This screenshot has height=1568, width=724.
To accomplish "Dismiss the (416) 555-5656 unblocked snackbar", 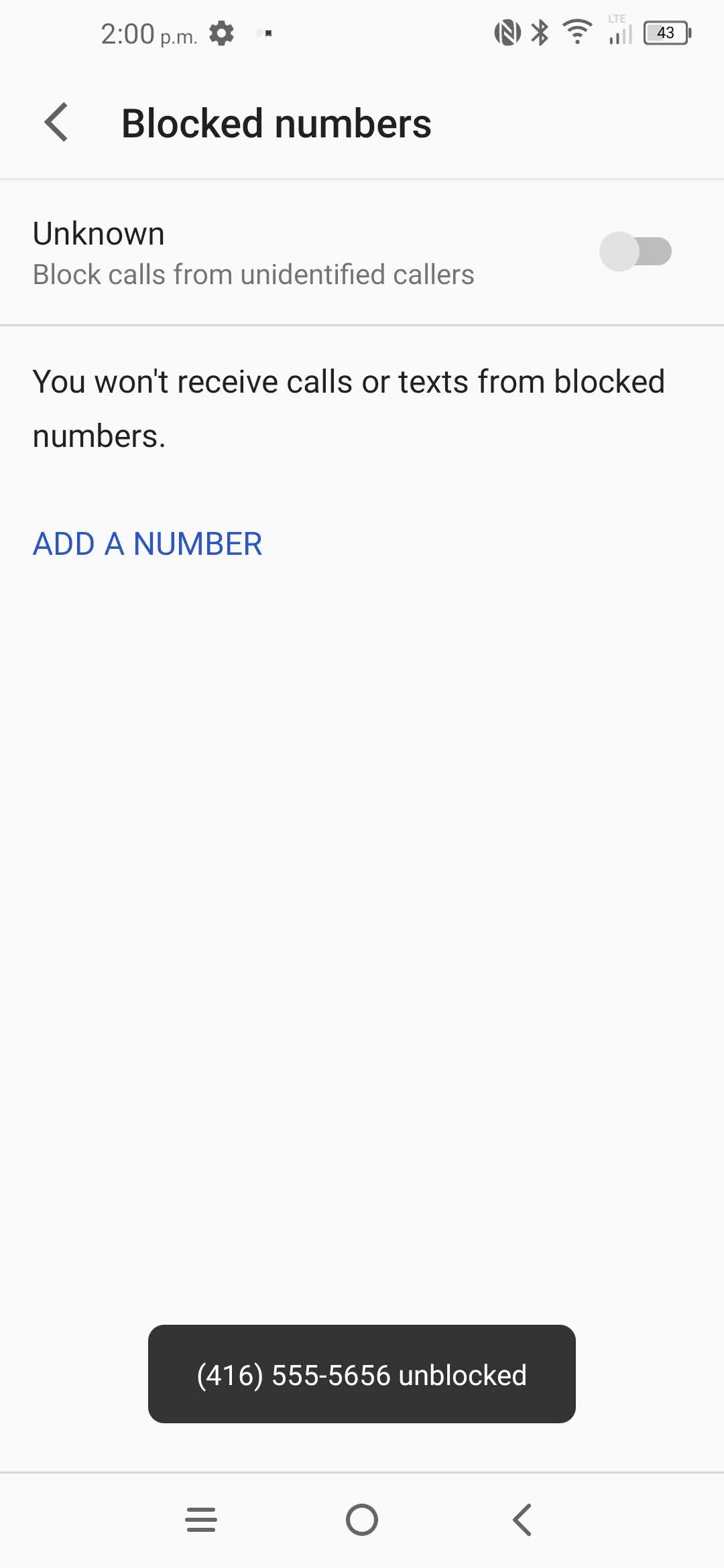I will (x=362, y=1376).
